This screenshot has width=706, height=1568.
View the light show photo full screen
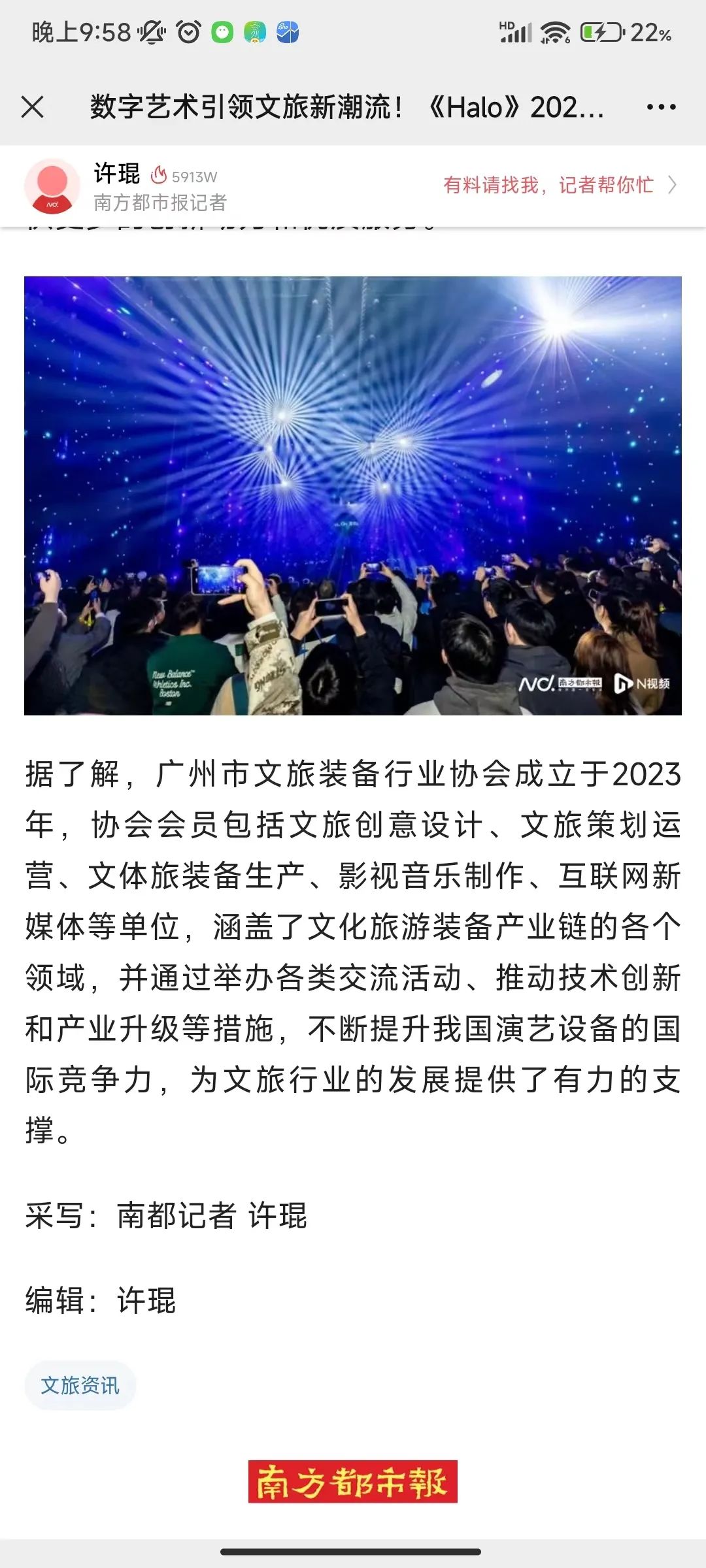(353, 495)
